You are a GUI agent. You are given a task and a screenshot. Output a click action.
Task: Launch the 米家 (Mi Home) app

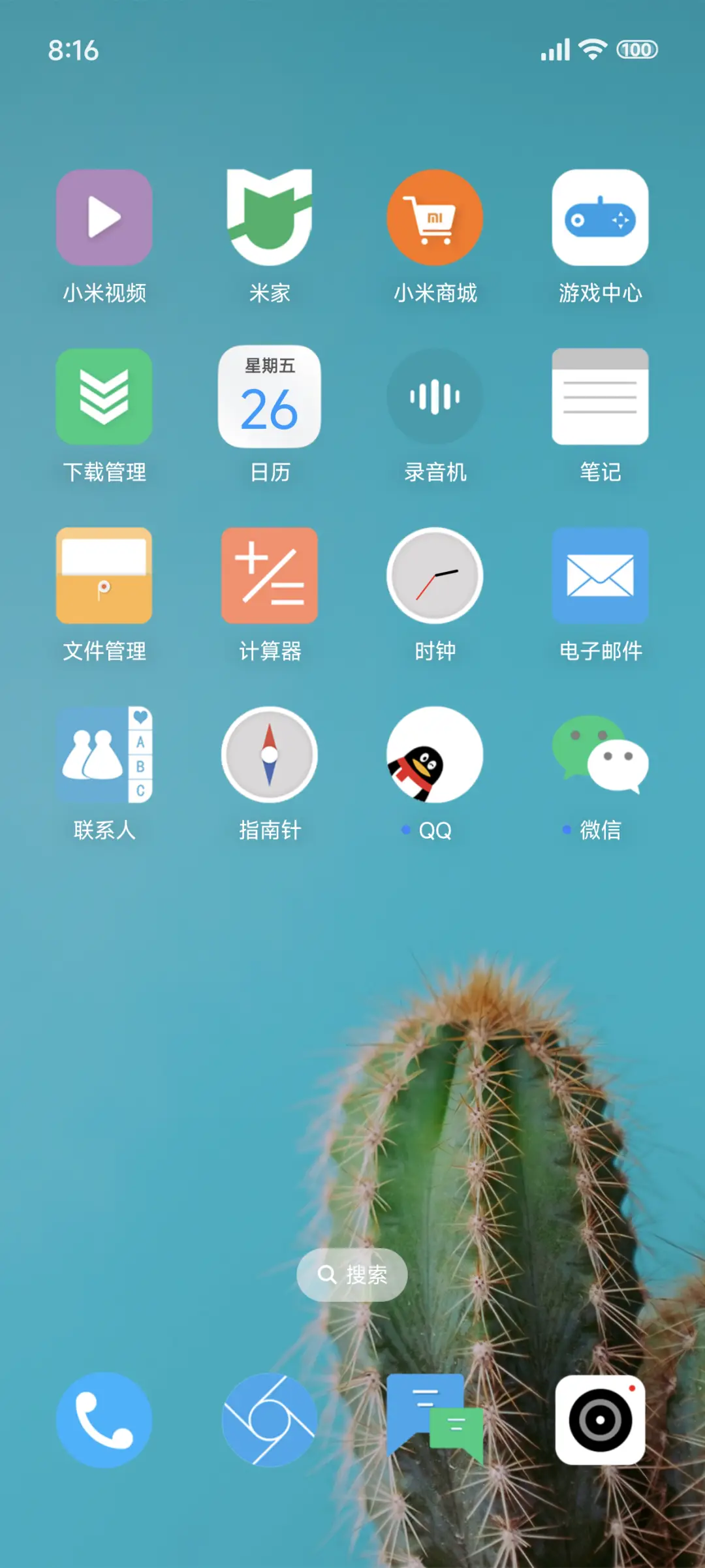[270, 219]
